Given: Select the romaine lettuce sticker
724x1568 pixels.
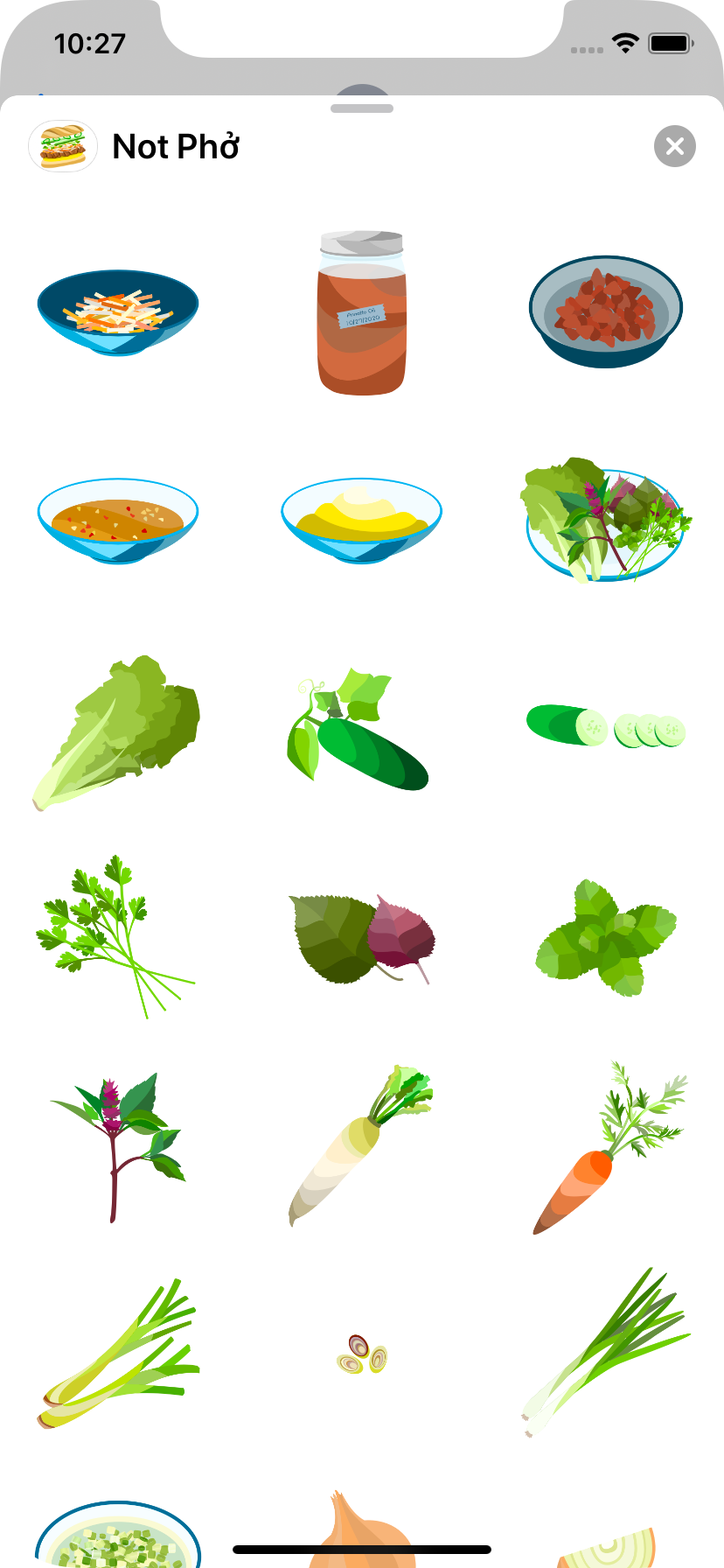Looking at the screenshot, I should click(x=118, y=732).
